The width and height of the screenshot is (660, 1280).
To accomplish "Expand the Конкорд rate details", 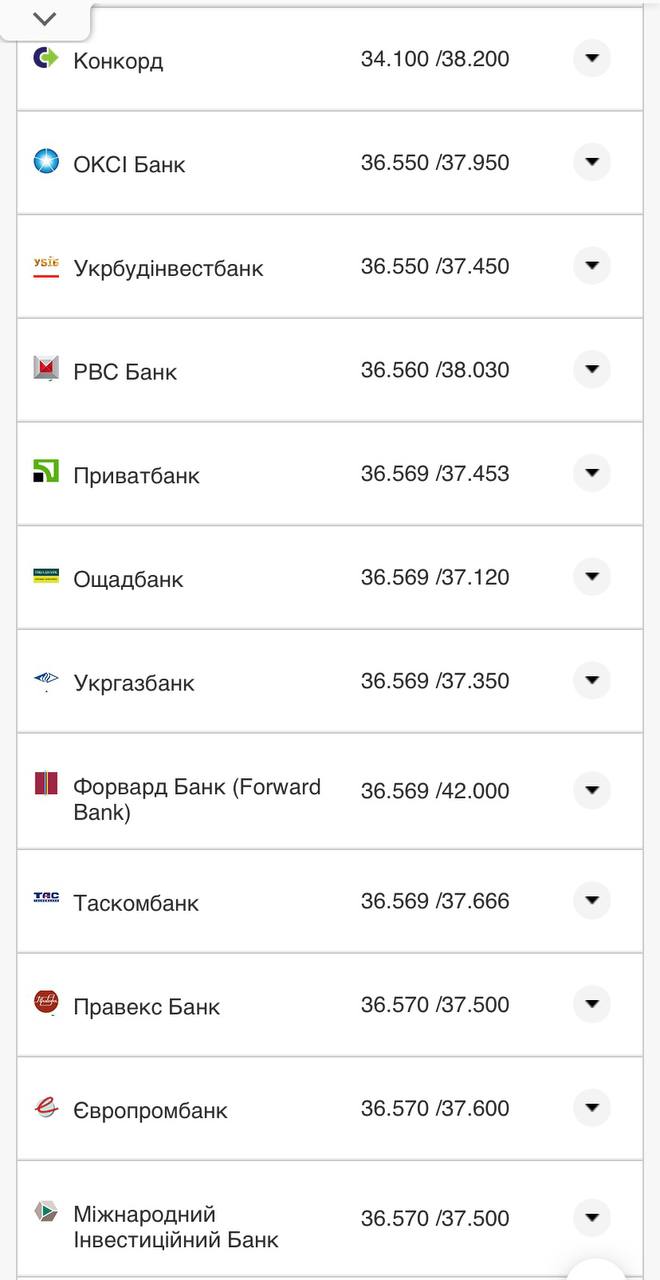I will 592,58.
